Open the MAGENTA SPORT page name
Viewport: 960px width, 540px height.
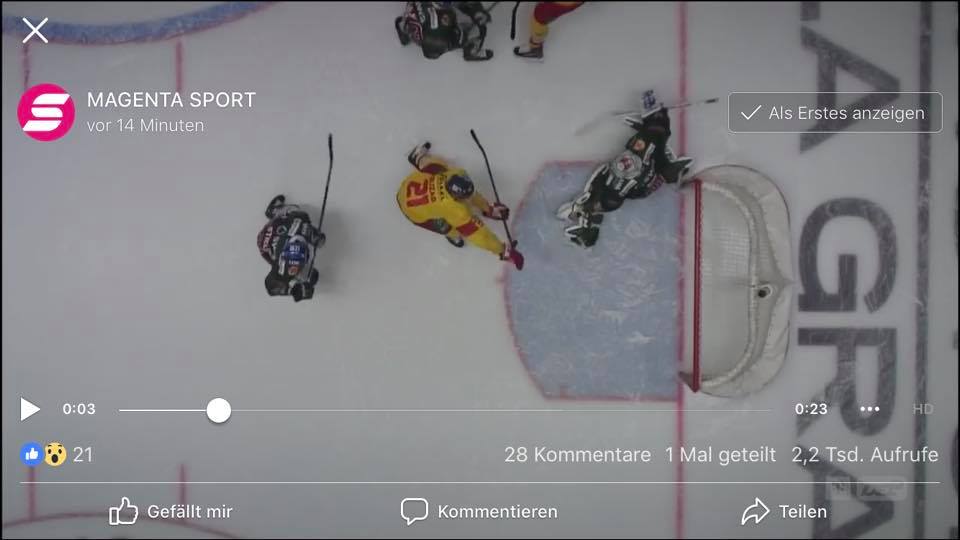click(171, 100)
